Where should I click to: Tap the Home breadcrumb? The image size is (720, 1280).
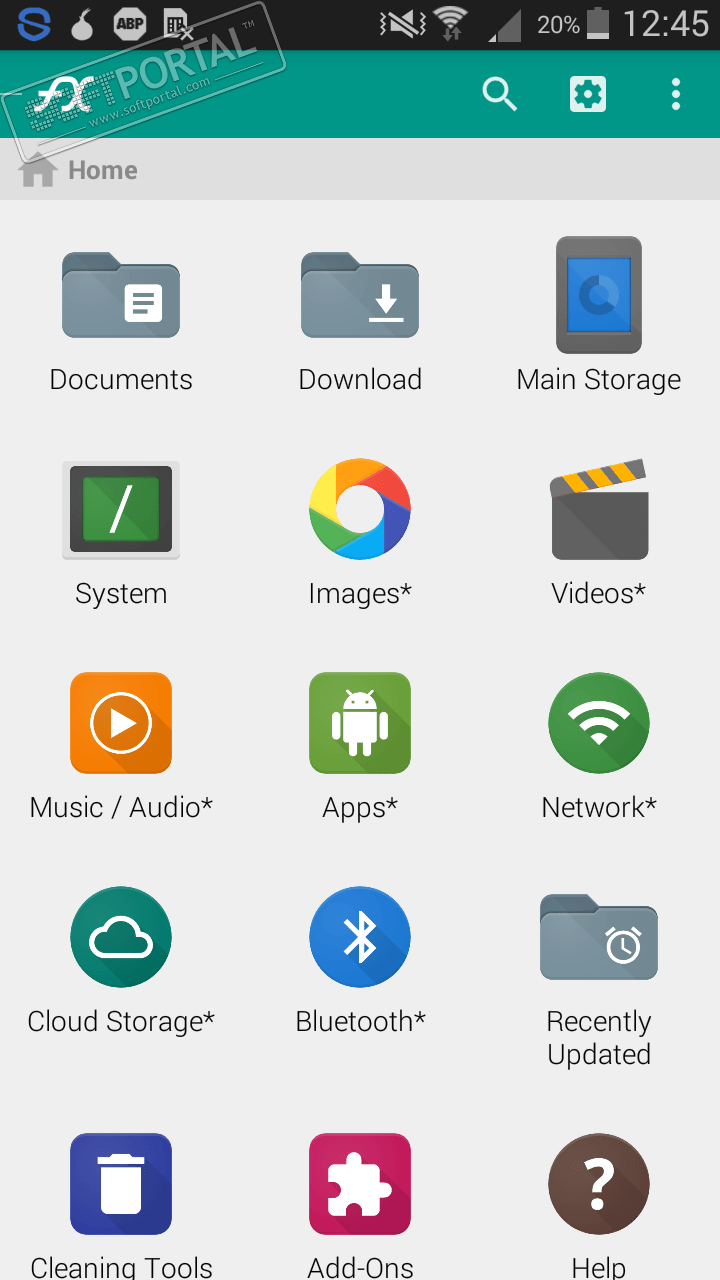coord(80,170)
